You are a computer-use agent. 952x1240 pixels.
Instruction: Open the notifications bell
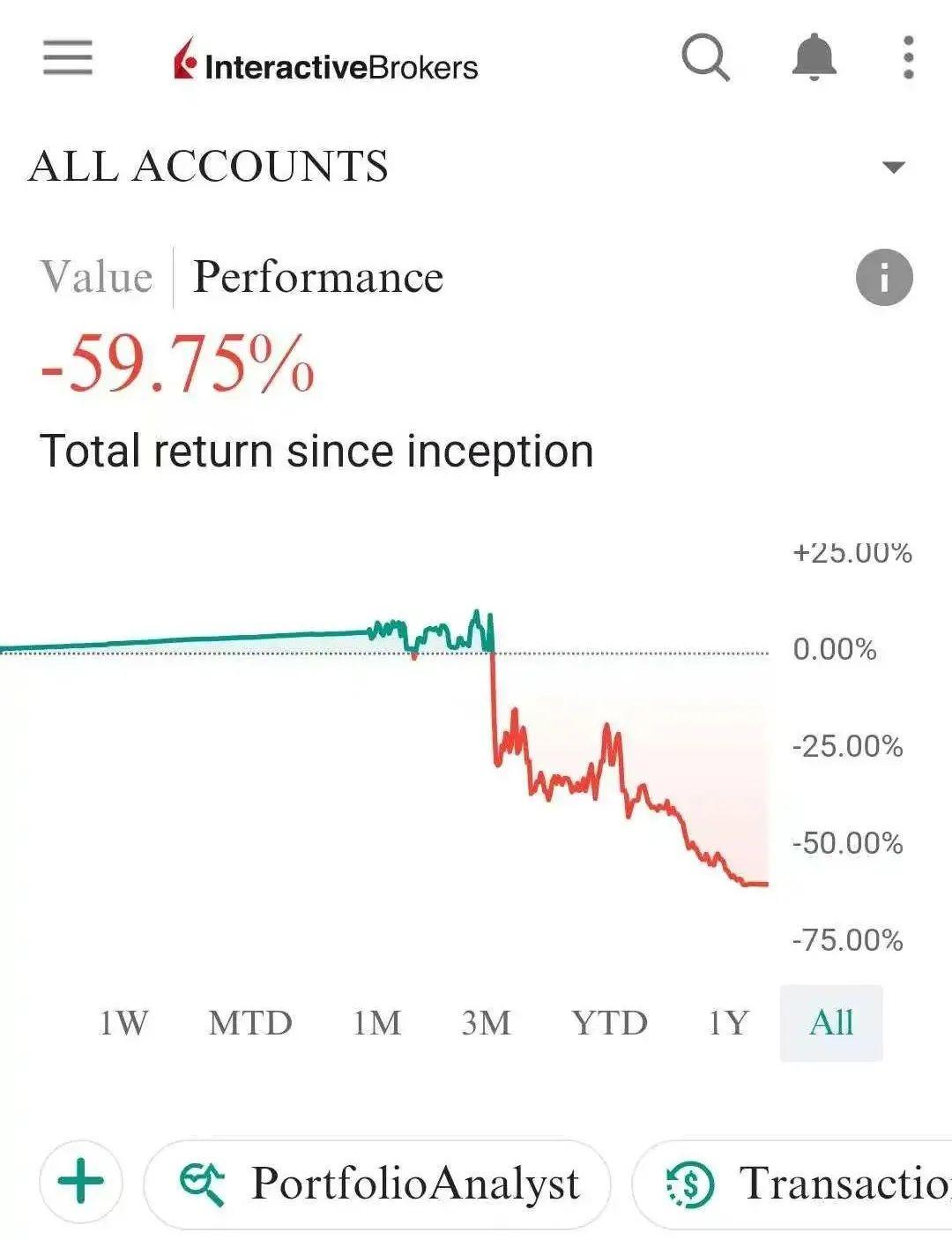(x=814, y=58)
